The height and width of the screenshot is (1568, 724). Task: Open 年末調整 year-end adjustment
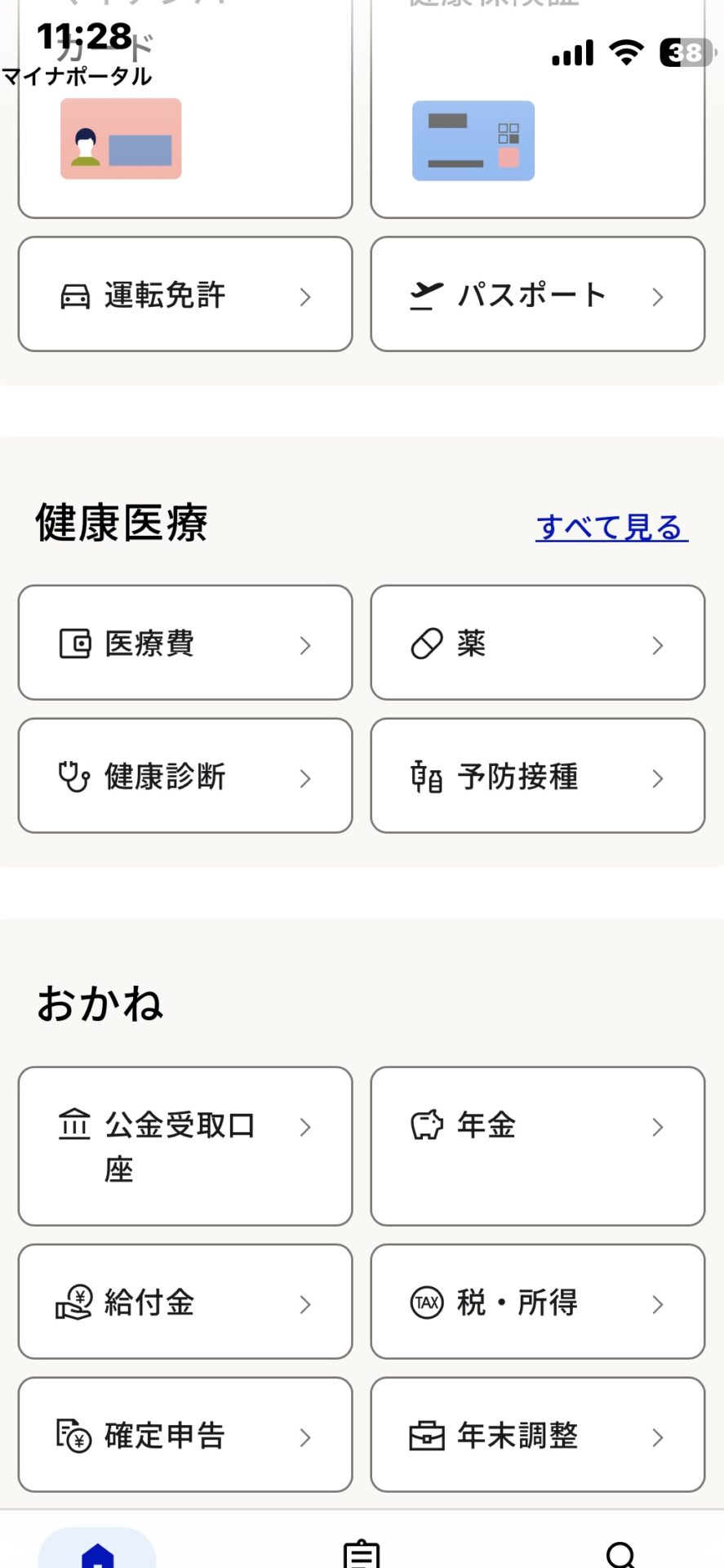pos(537,1435)
